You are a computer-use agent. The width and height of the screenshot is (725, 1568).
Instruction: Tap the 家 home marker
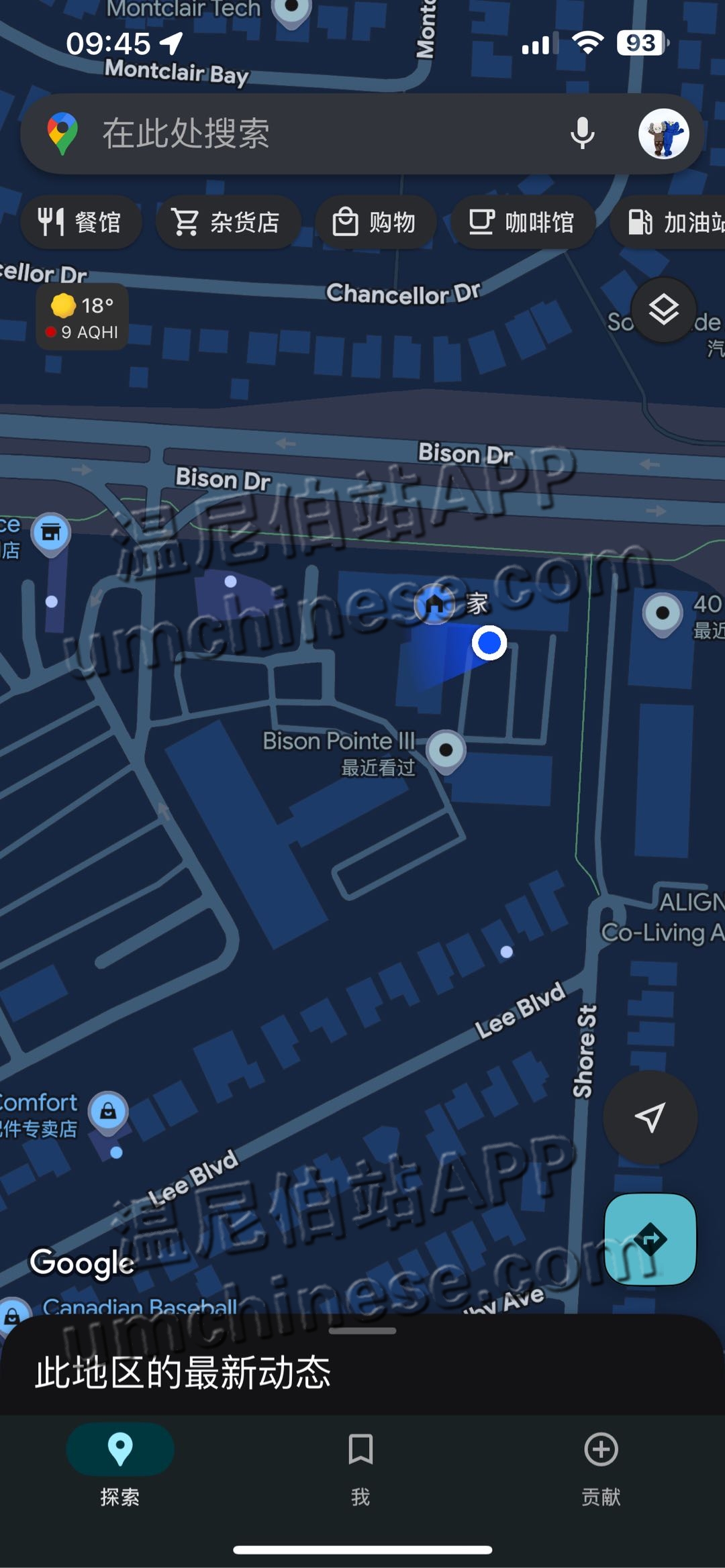coord(435,603)
